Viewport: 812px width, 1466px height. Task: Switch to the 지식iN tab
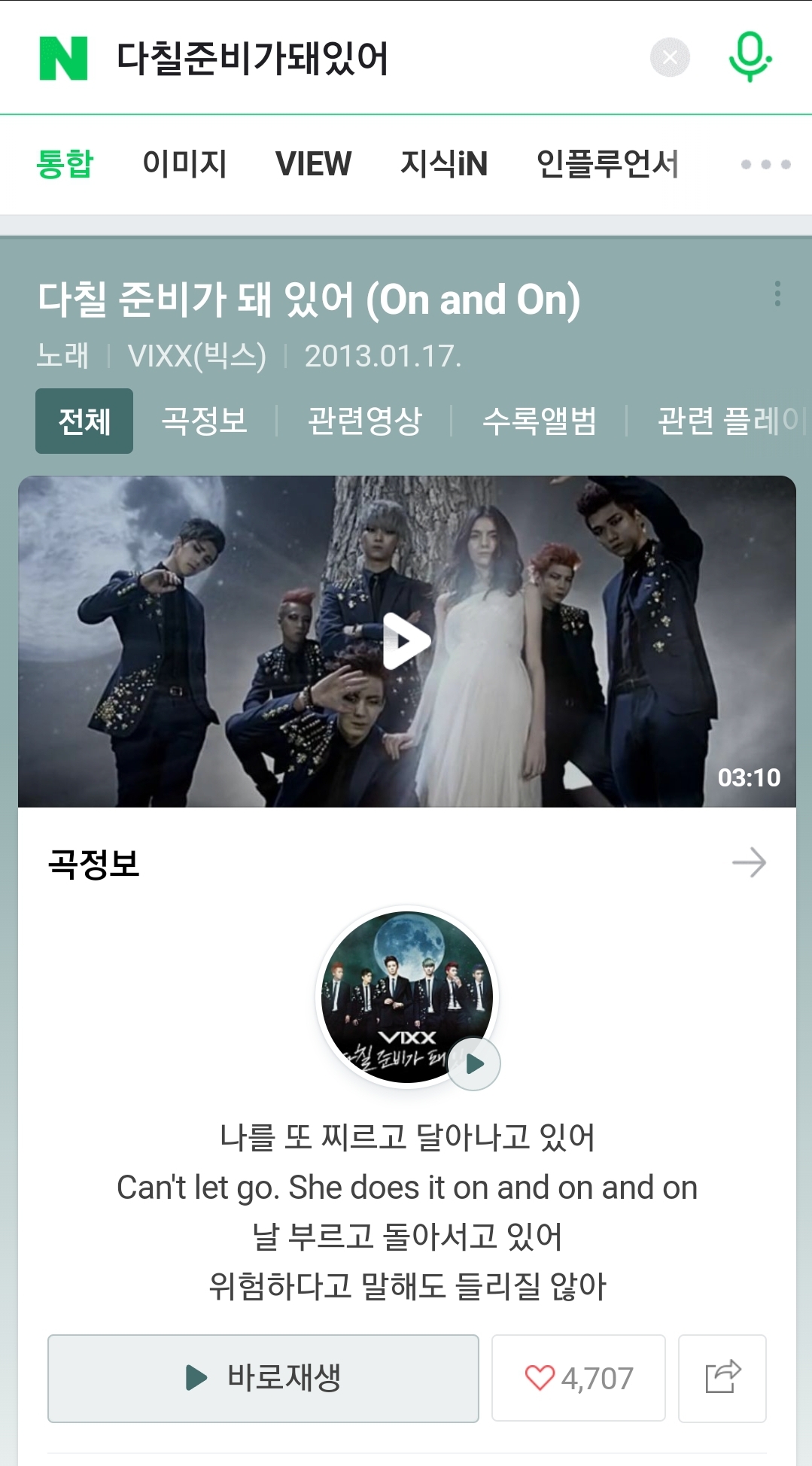click(x=444, y=163)
